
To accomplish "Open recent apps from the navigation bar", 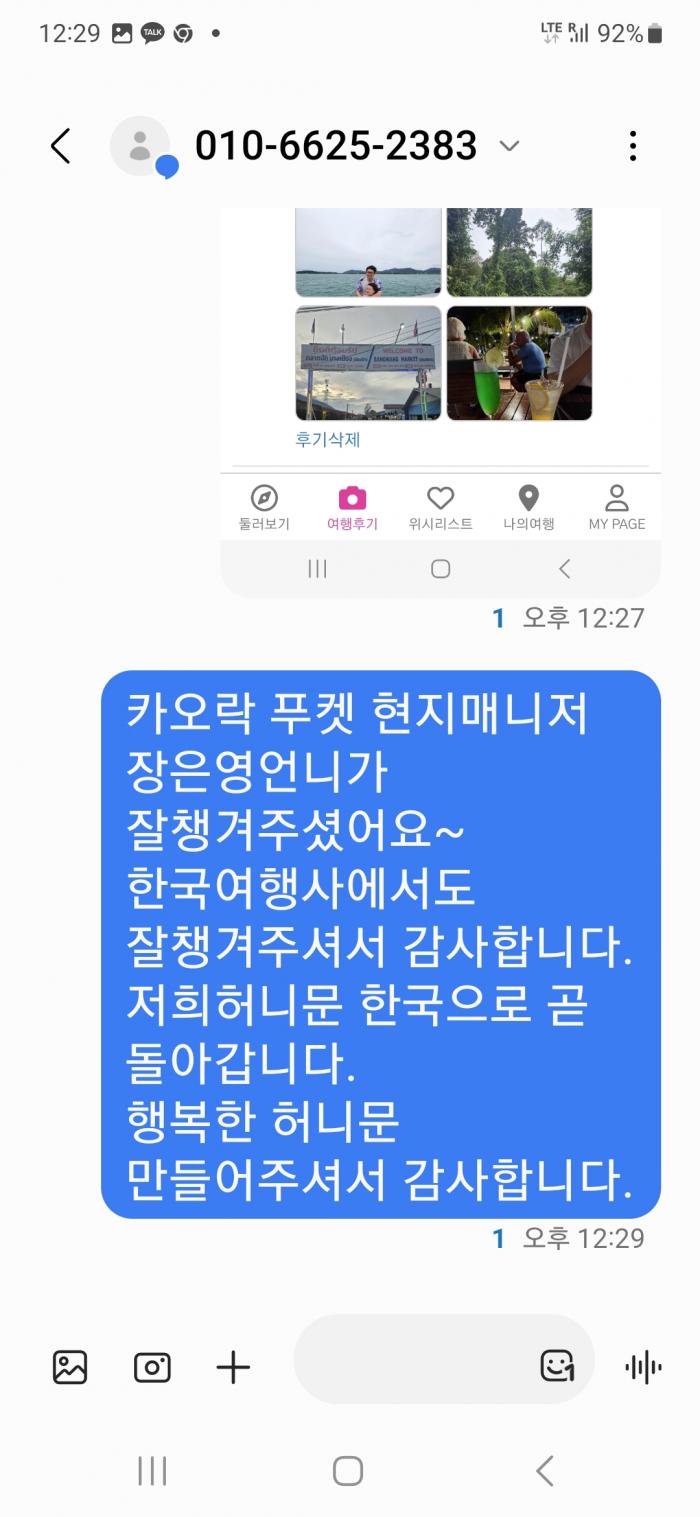I will [152, 1470].
